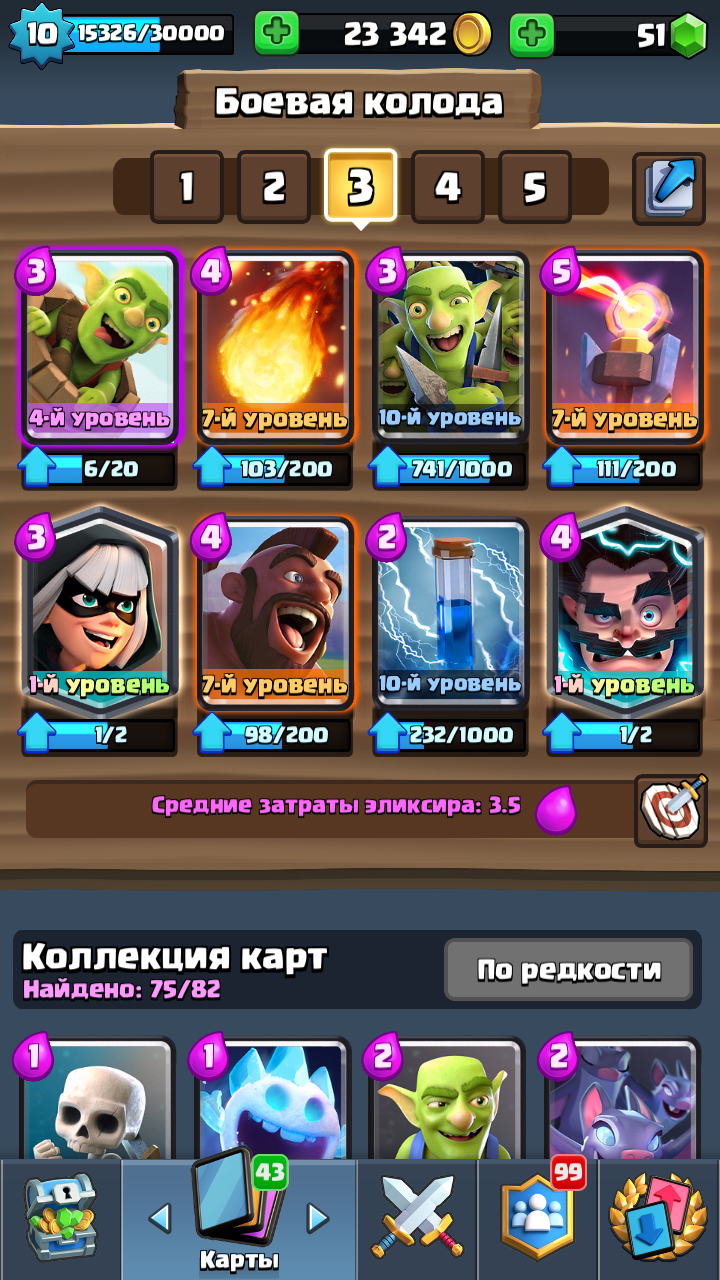
Task: Select battle deck 4
Action: (x=448, y=187)
